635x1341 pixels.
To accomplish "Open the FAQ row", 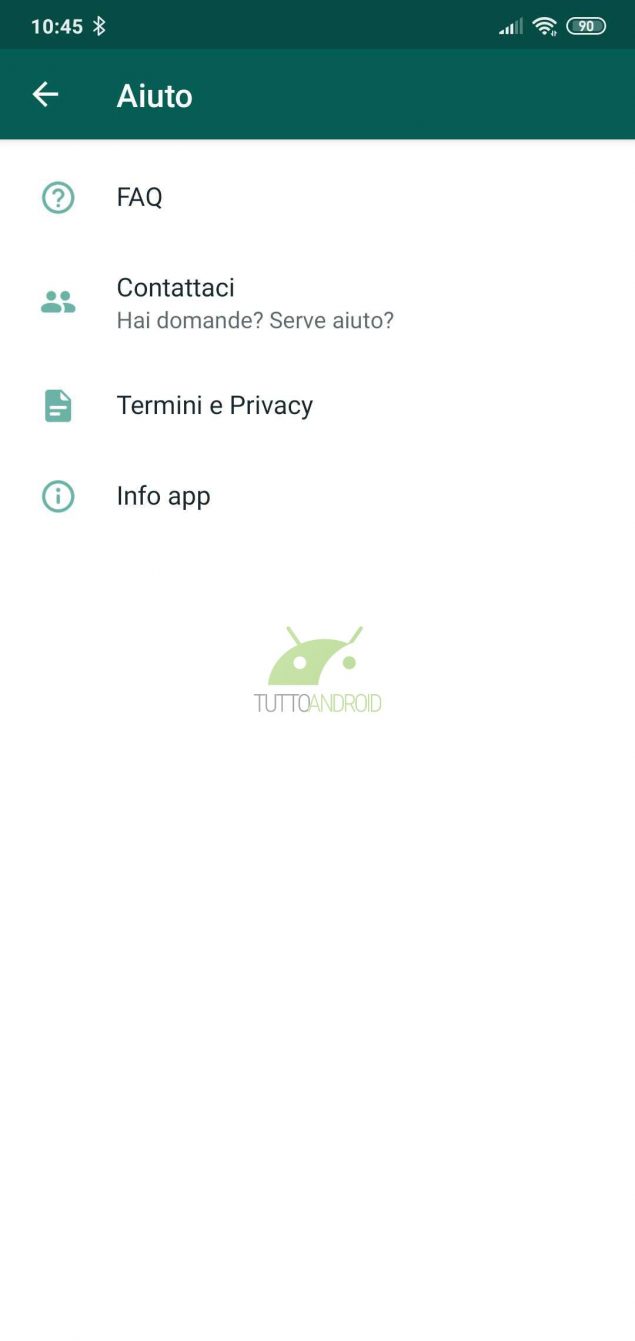I will pyautogui.click(x=317, y=197).
